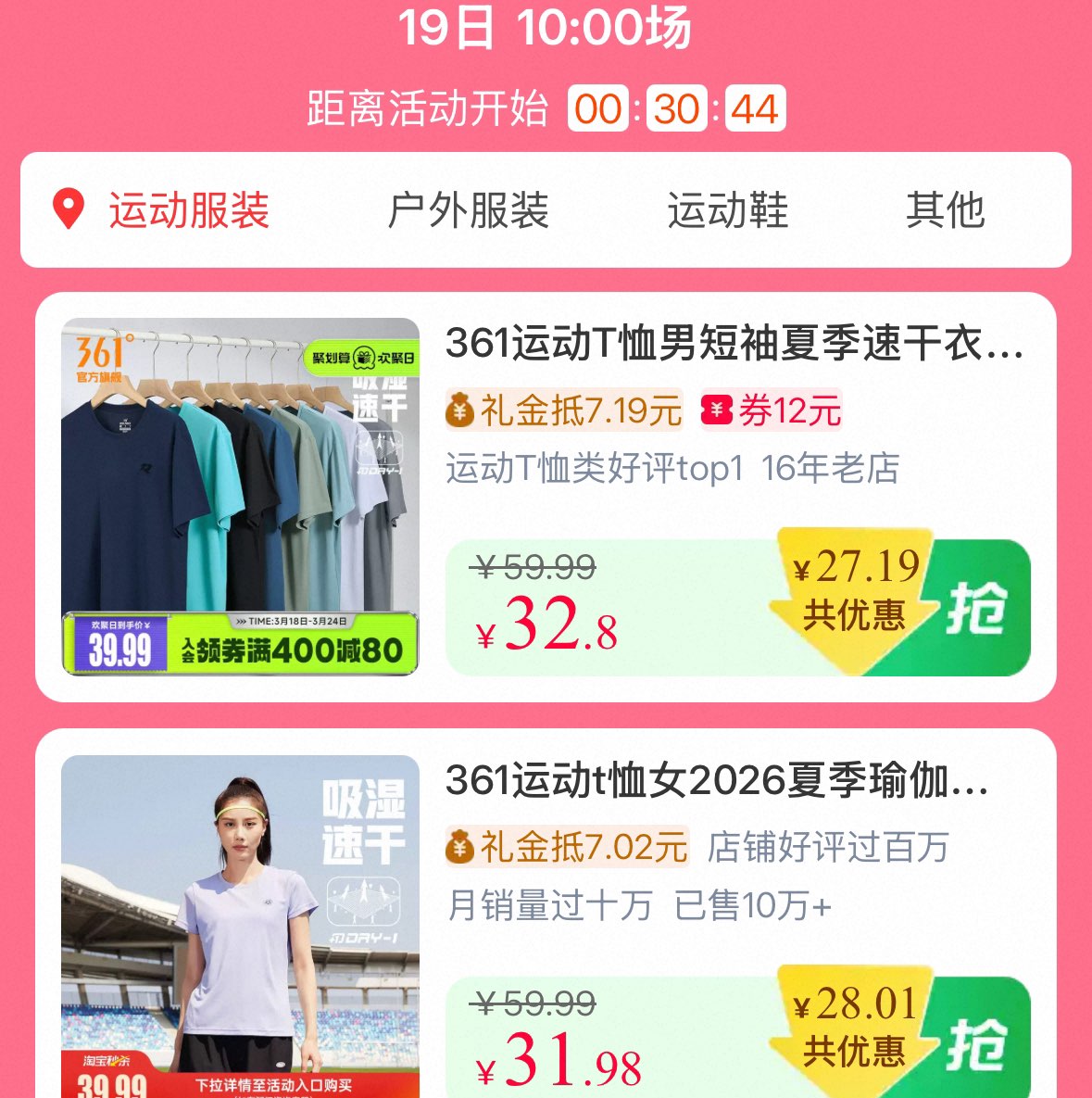Open the 361运动T恤男短袖 product card
Image resolution: width=1092 pixels, height=1098 pixels.
(734, 344)
